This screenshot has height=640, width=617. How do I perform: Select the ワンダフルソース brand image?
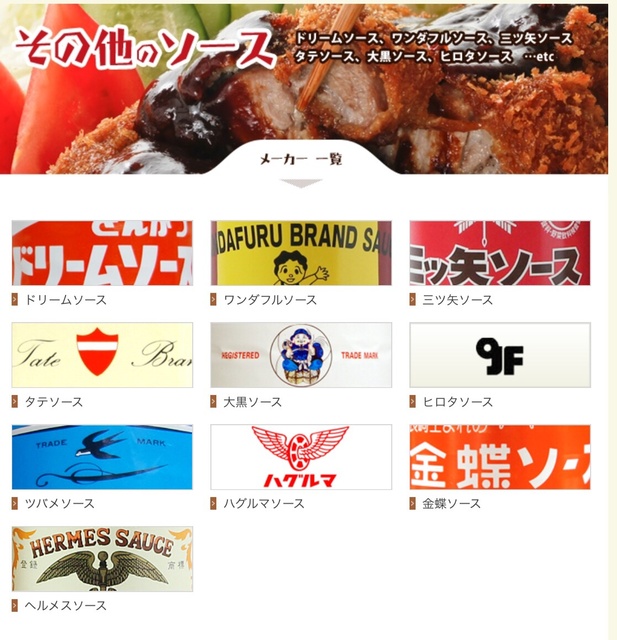(x=301, y=254)
